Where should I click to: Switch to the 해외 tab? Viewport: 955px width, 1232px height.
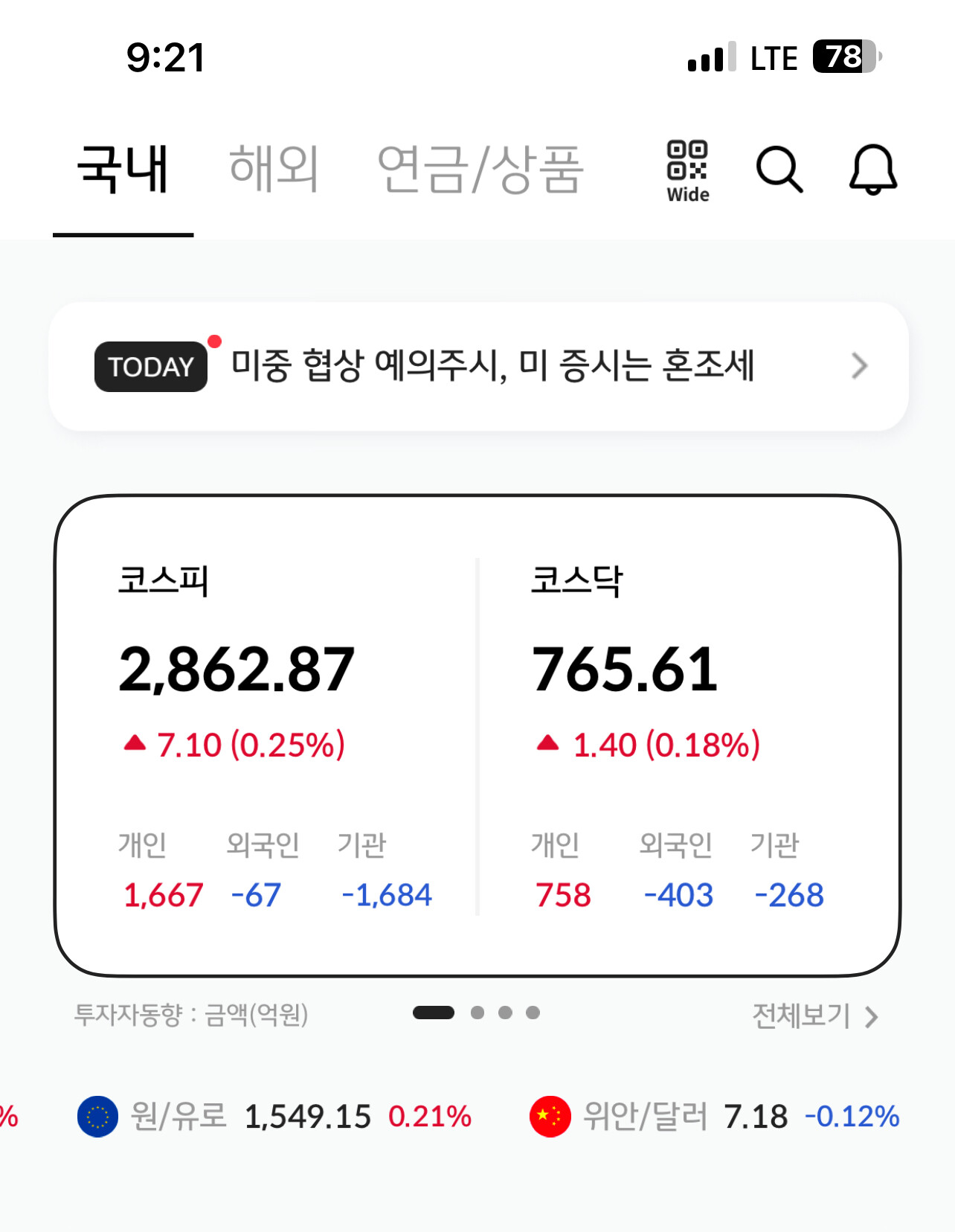(274, 169)
